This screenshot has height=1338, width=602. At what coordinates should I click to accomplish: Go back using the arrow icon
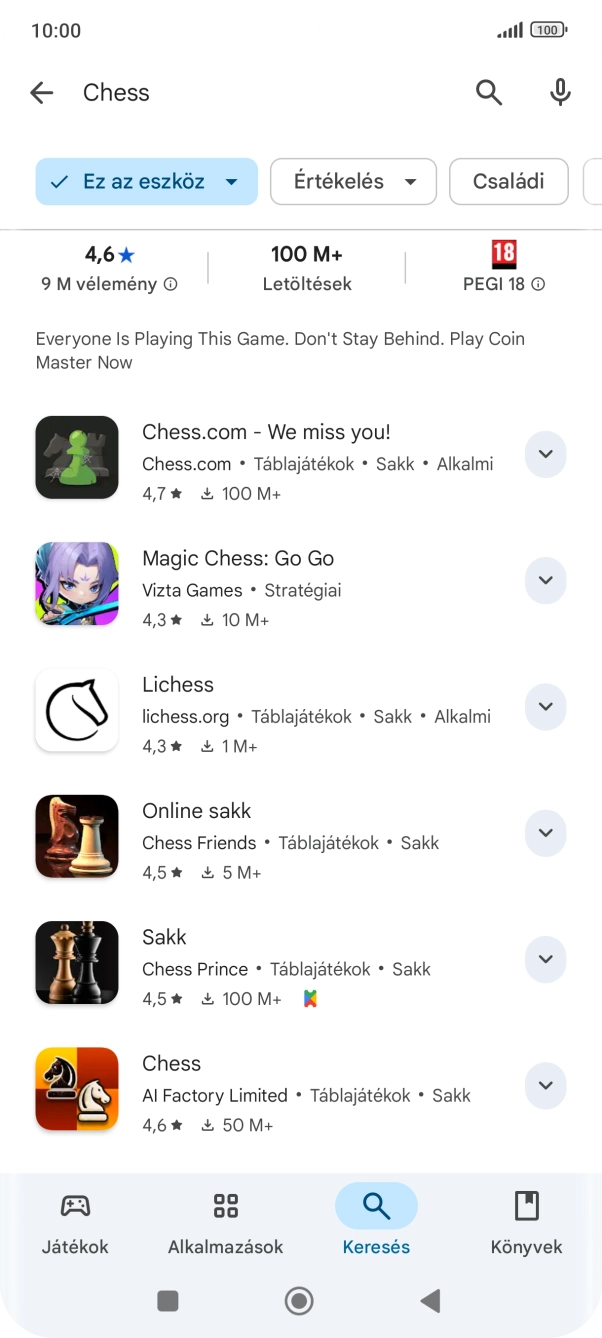[x=41, y=93]
